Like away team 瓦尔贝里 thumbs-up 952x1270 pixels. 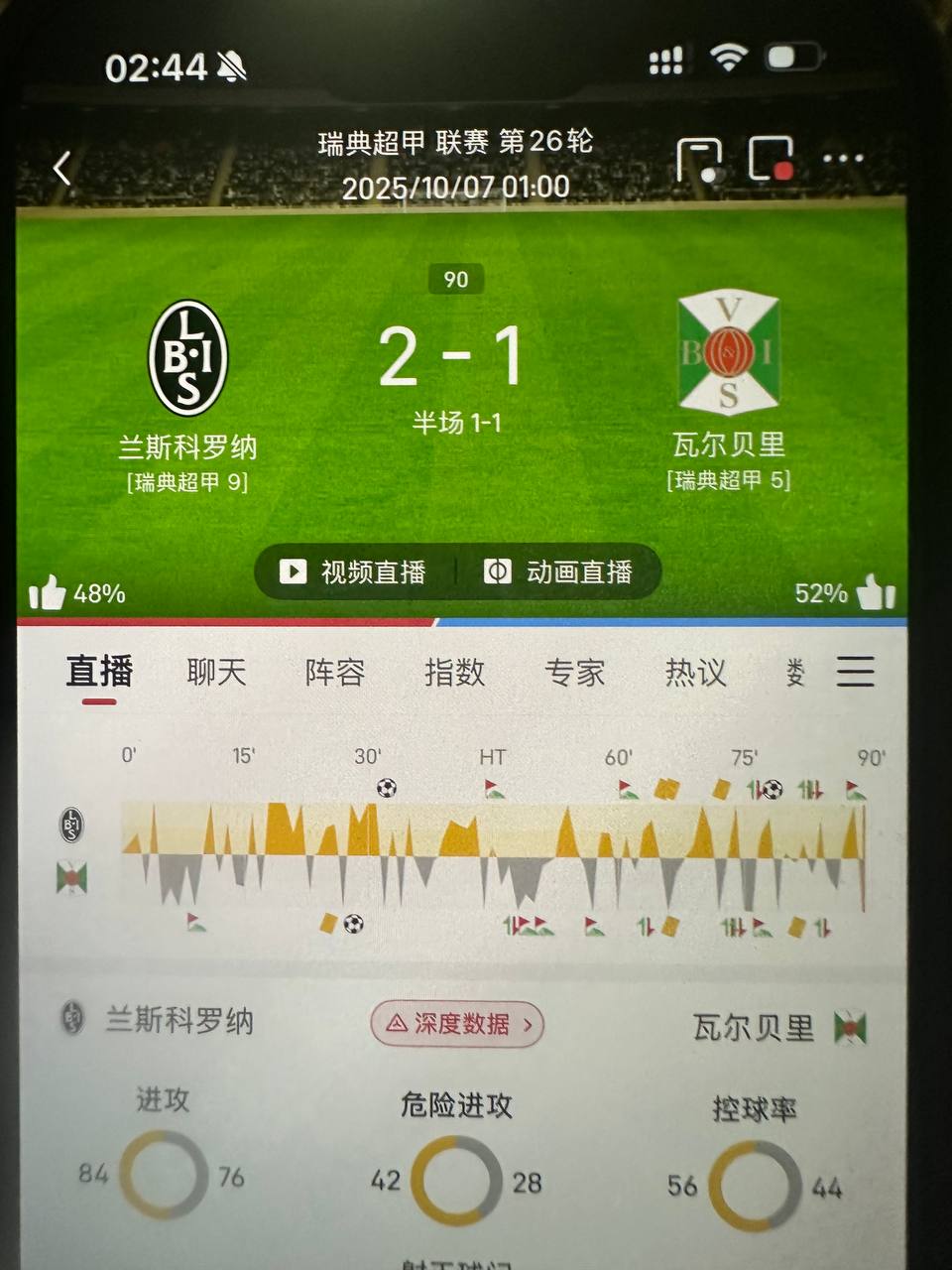click(x=876, y=592)
